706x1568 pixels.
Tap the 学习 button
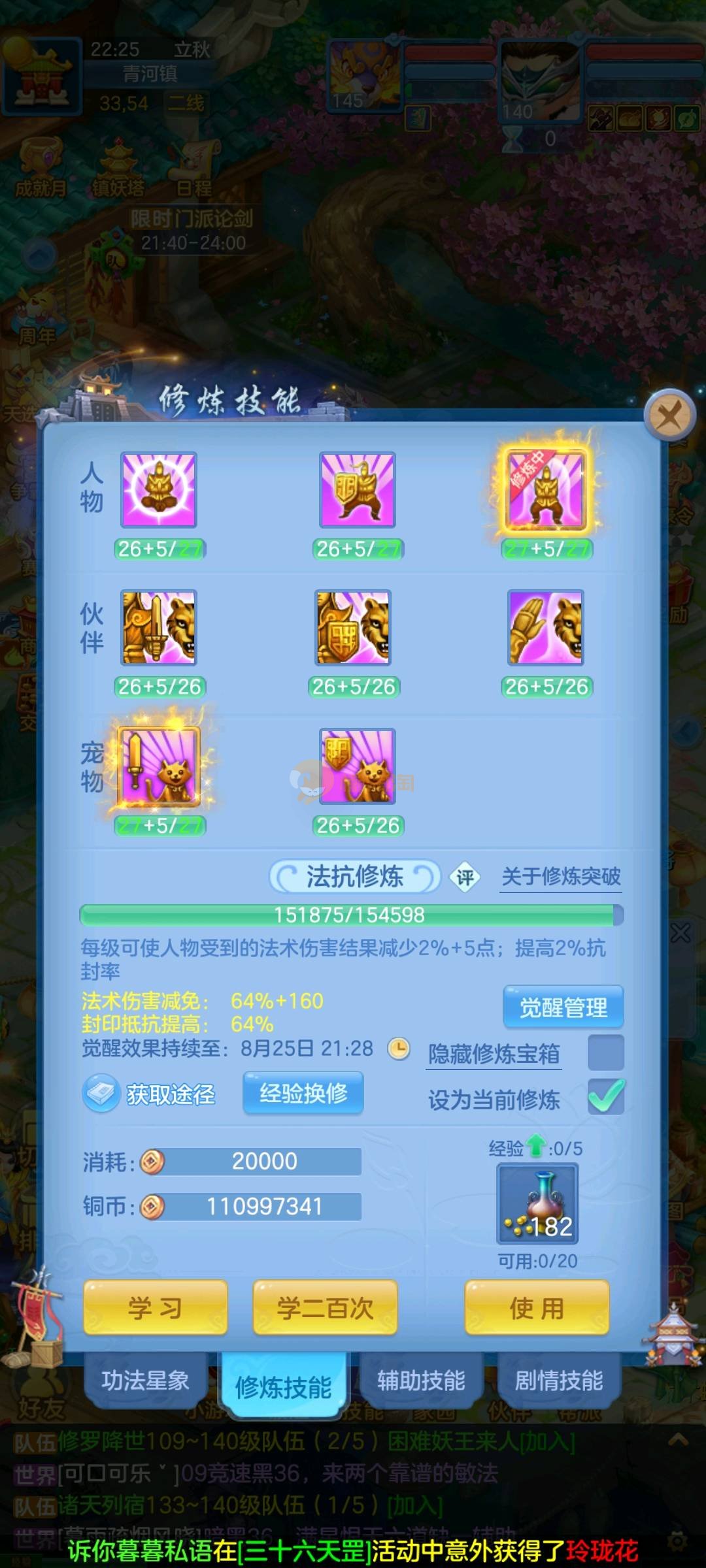tap(156, 1308)
